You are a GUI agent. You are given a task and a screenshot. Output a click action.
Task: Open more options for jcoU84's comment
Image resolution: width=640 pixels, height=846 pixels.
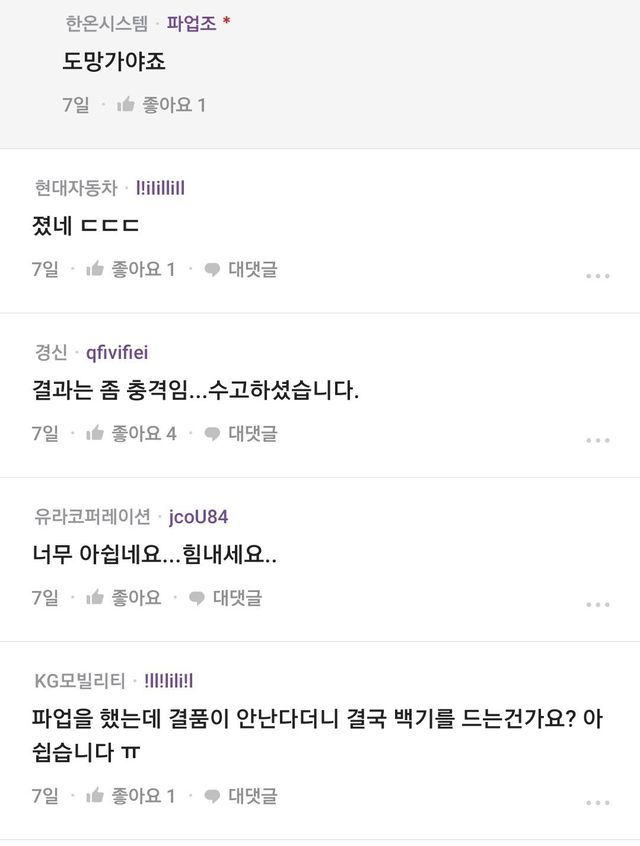pos(598,604)
